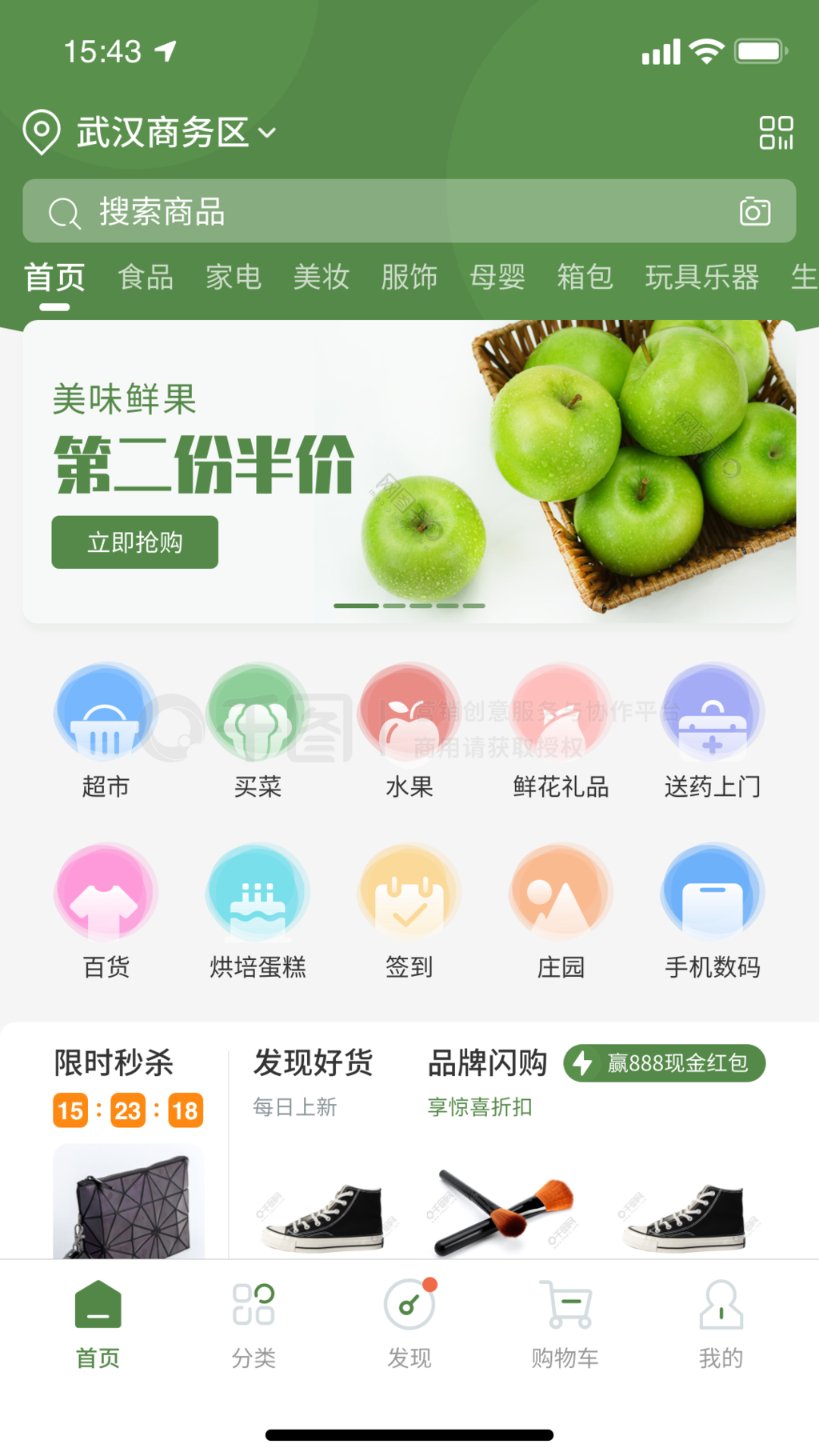Open the 搜索商品 search field

[384, 212]
